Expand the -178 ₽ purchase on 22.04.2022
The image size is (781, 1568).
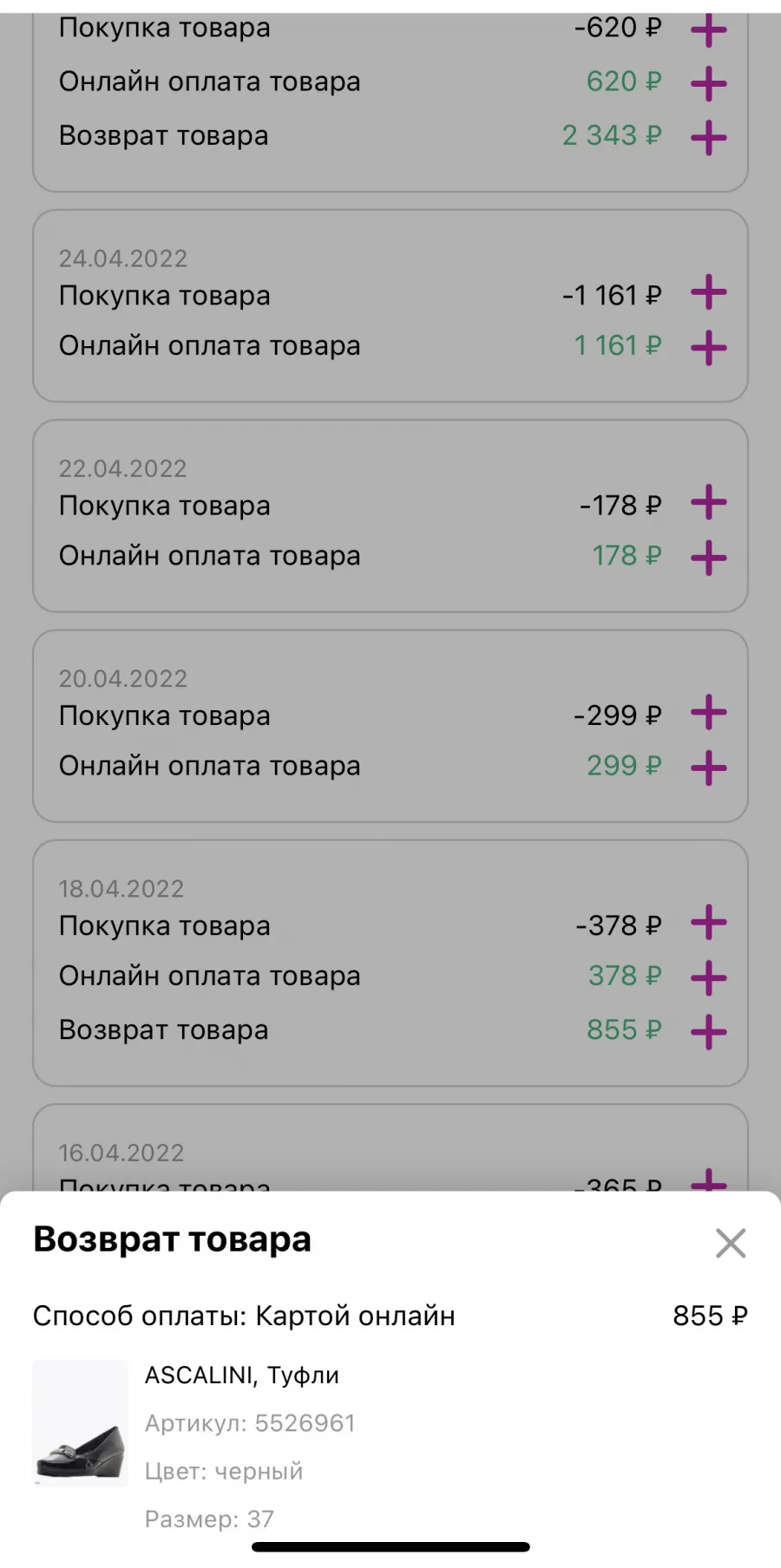point(709,502)
